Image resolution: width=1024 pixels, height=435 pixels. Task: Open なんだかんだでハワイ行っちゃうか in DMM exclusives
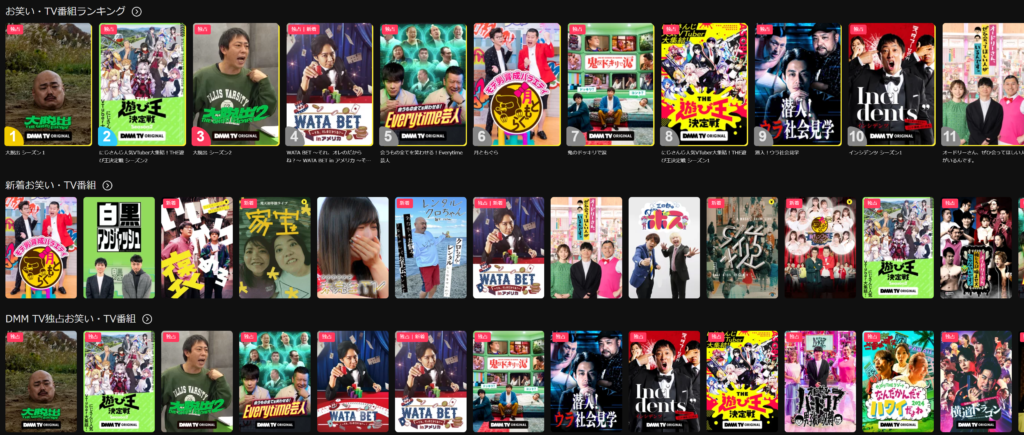898,380
